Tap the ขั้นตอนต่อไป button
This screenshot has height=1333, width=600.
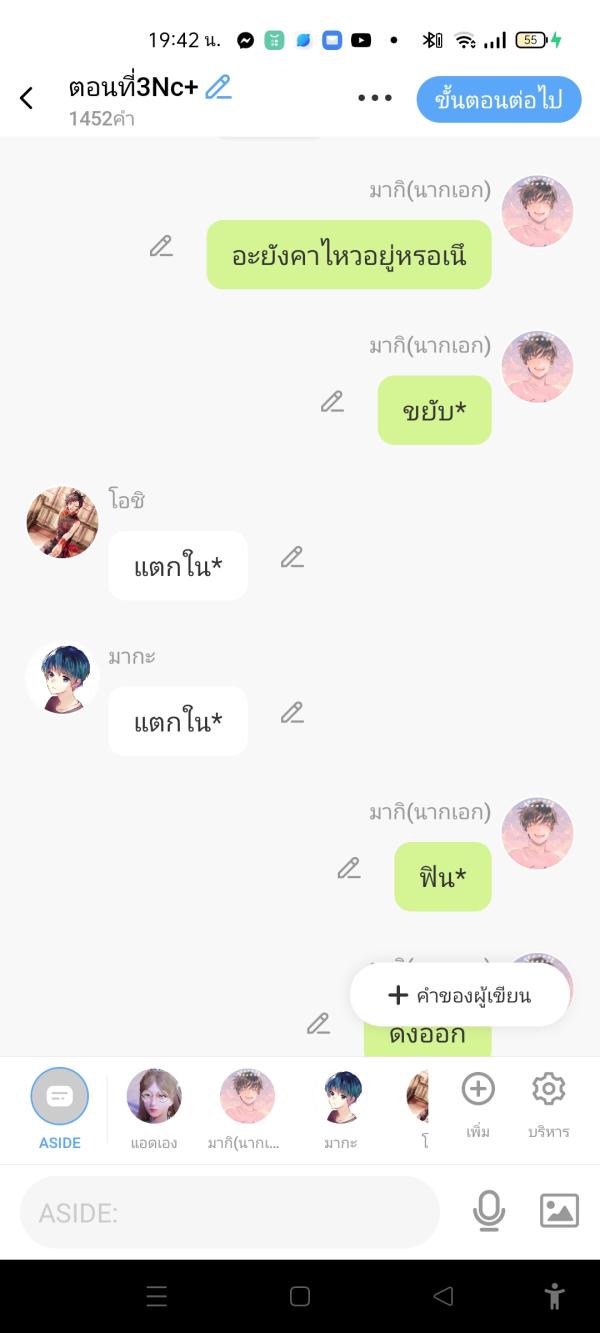[x=498, y=99]
